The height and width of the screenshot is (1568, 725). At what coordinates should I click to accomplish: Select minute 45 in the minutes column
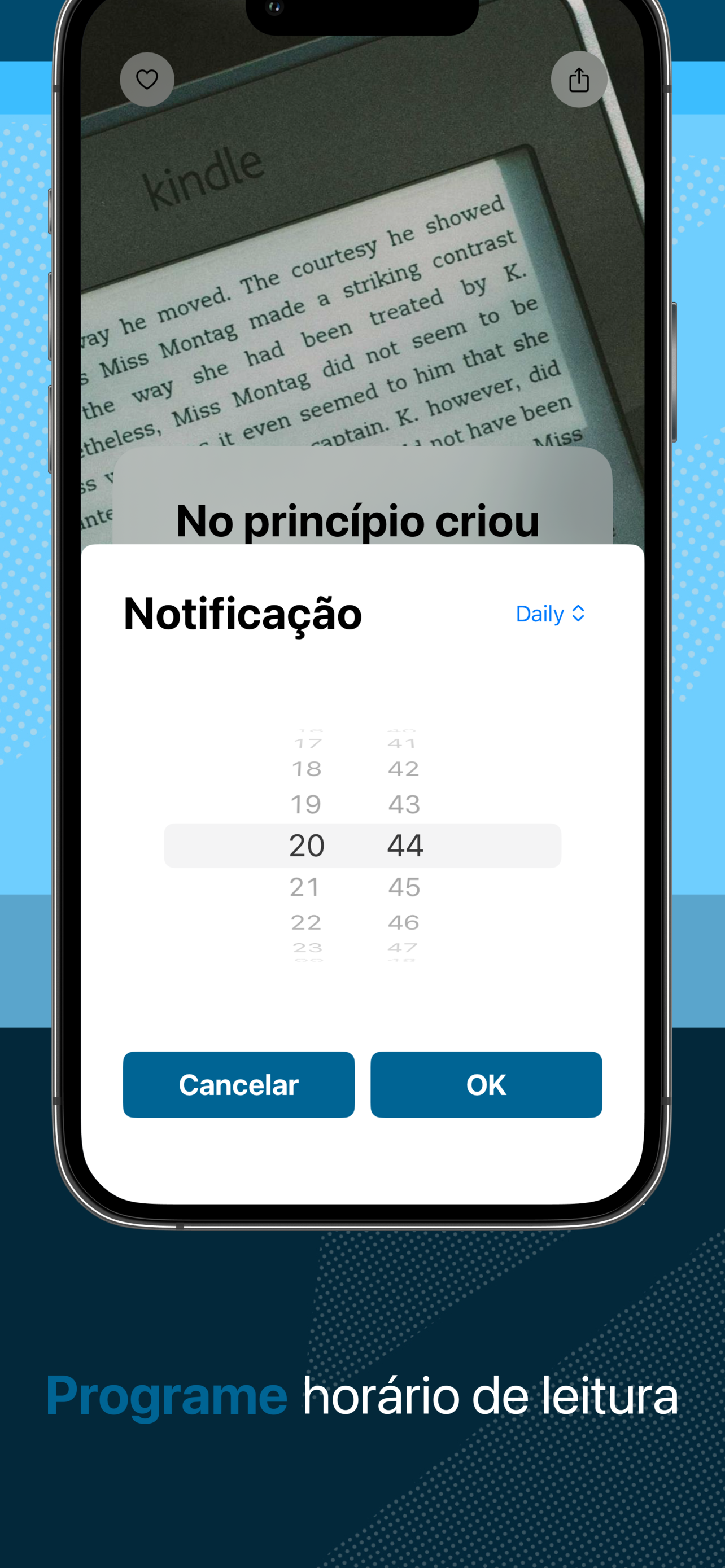(403, 887)
